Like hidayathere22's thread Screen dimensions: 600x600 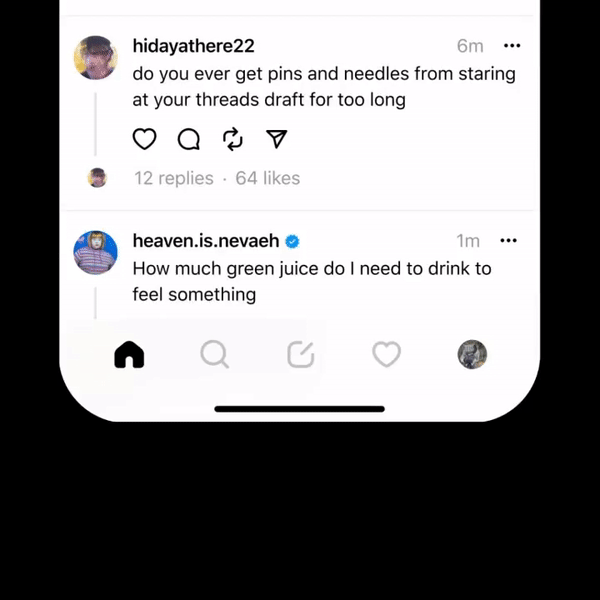(145, 139)
